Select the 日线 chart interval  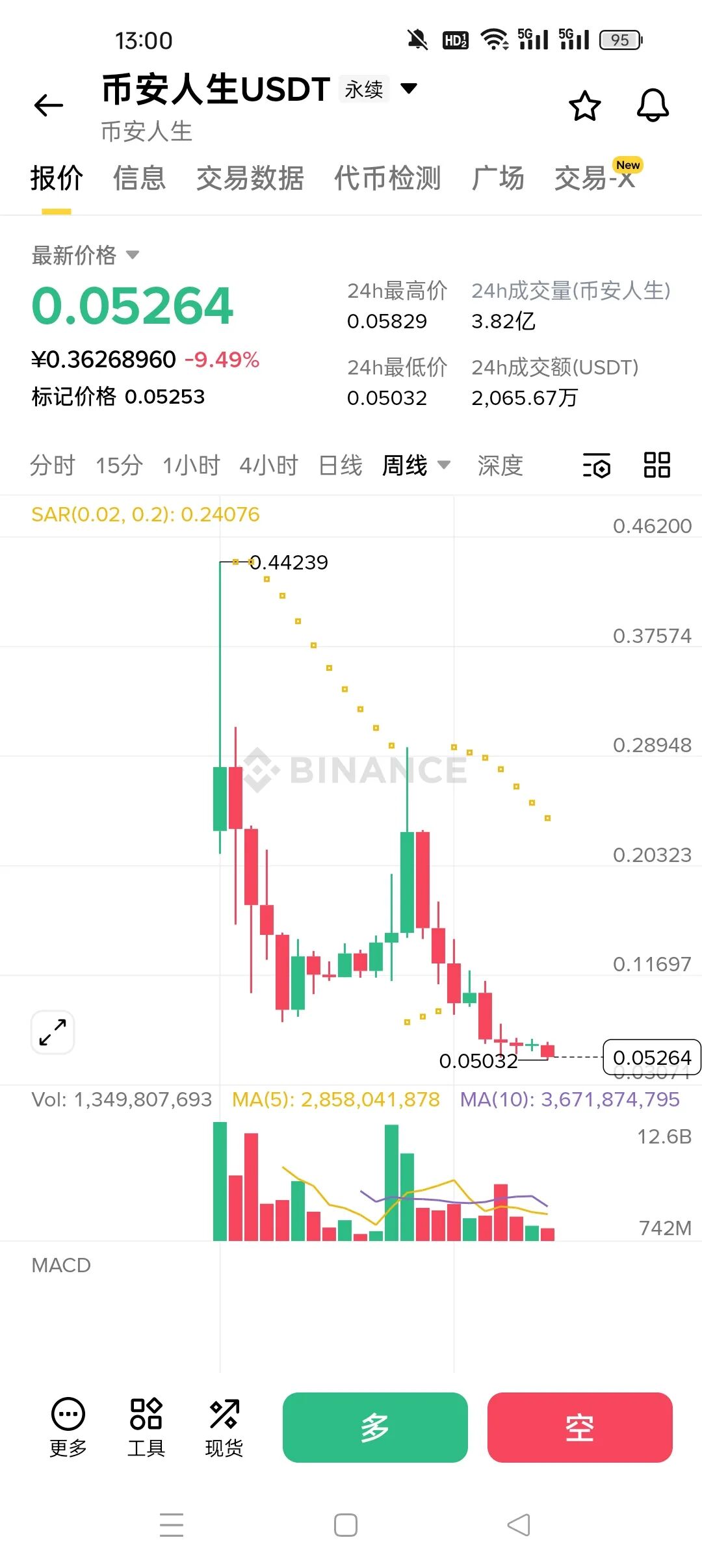(341, 465)
